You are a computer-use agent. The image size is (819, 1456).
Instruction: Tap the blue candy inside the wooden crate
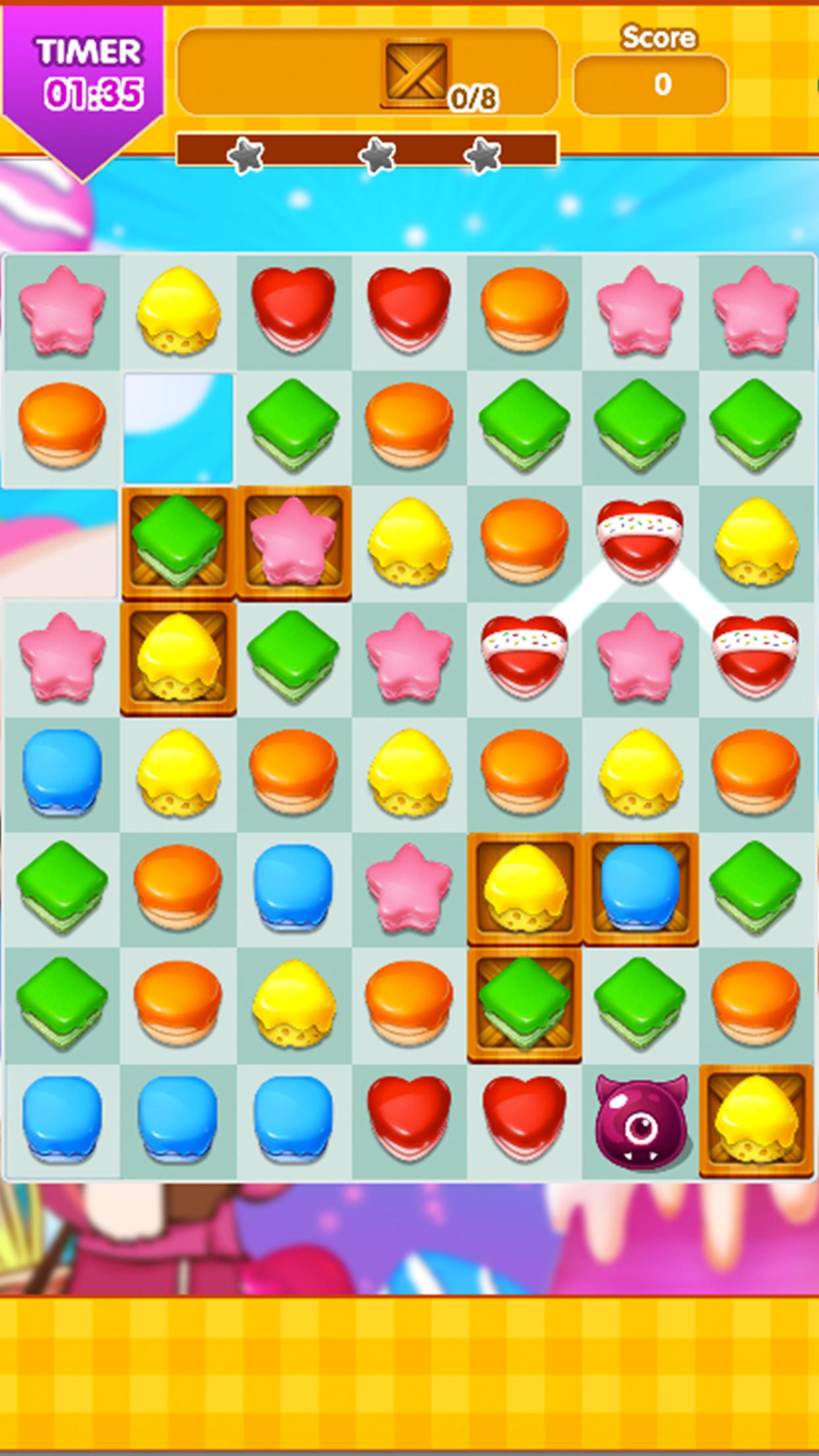pyautogui.click(x=640, y=888)
